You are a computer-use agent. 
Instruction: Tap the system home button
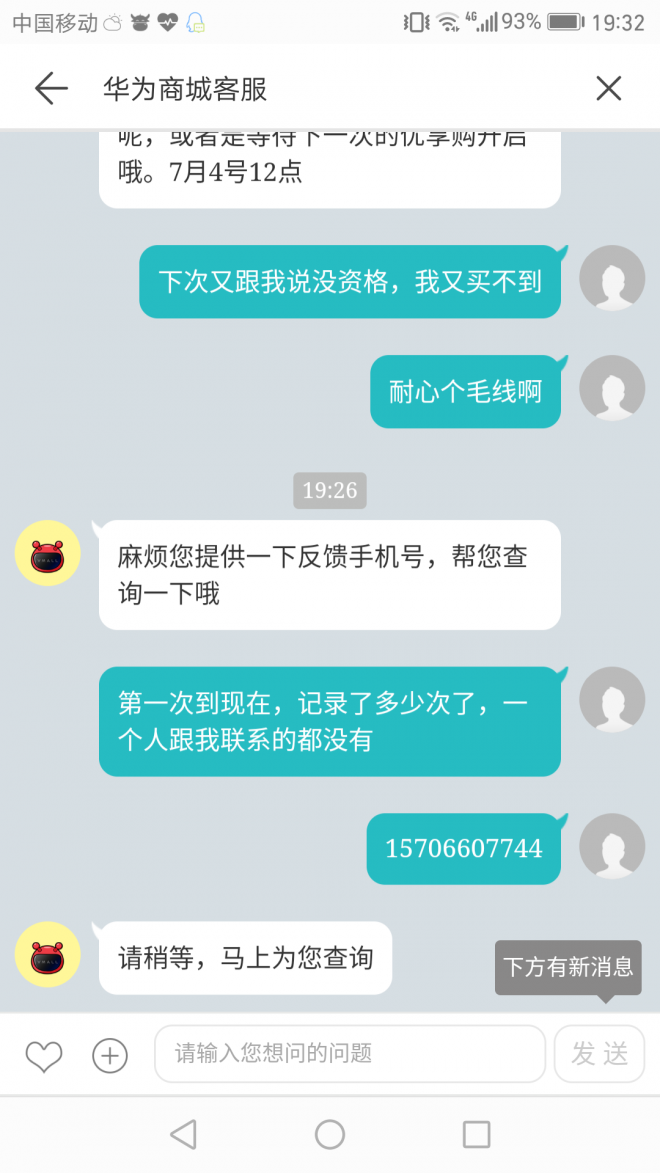(329, 1134)
